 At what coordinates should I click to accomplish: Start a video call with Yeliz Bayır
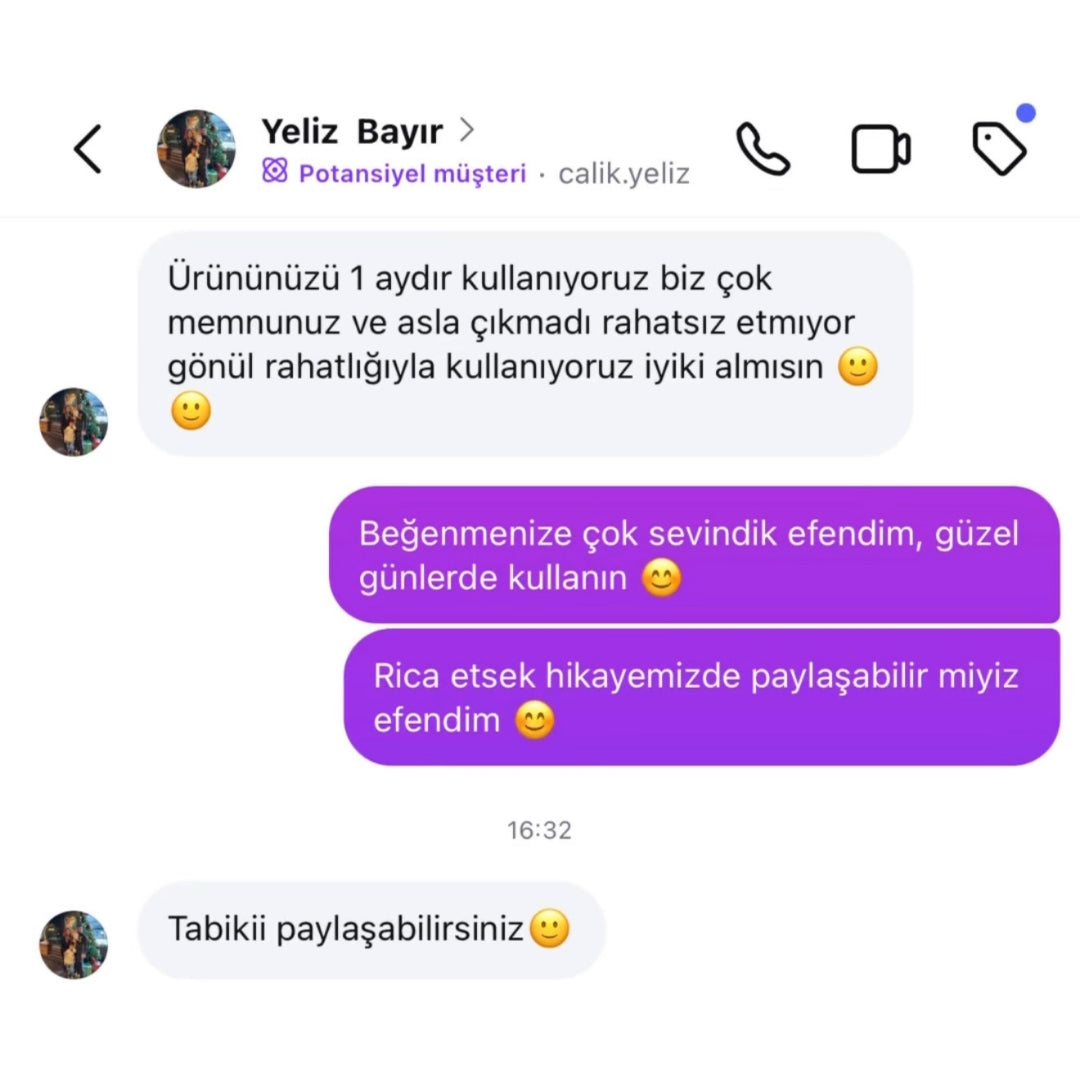pos(881,149)
